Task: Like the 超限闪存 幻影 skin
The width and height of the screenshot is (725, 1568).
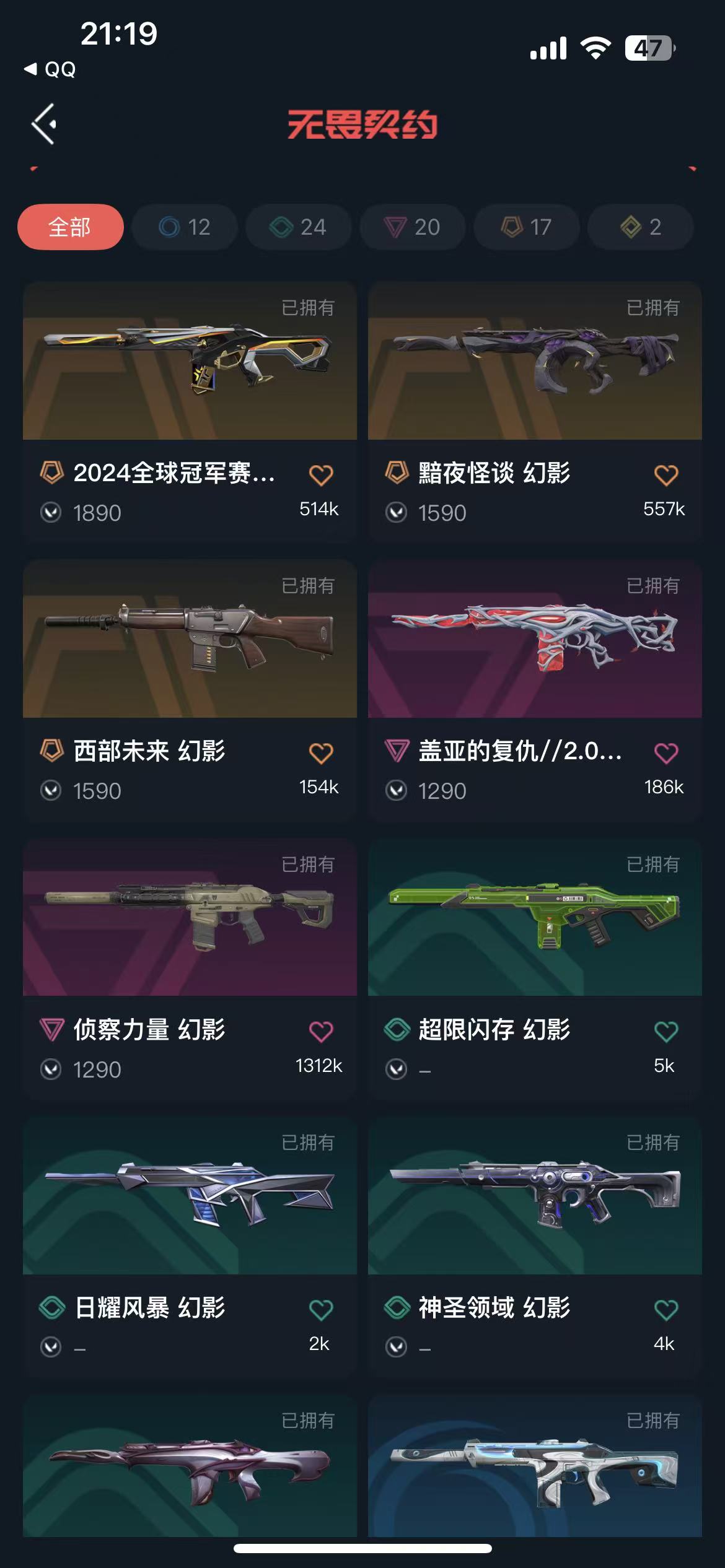Action: tap(666, 1032)
